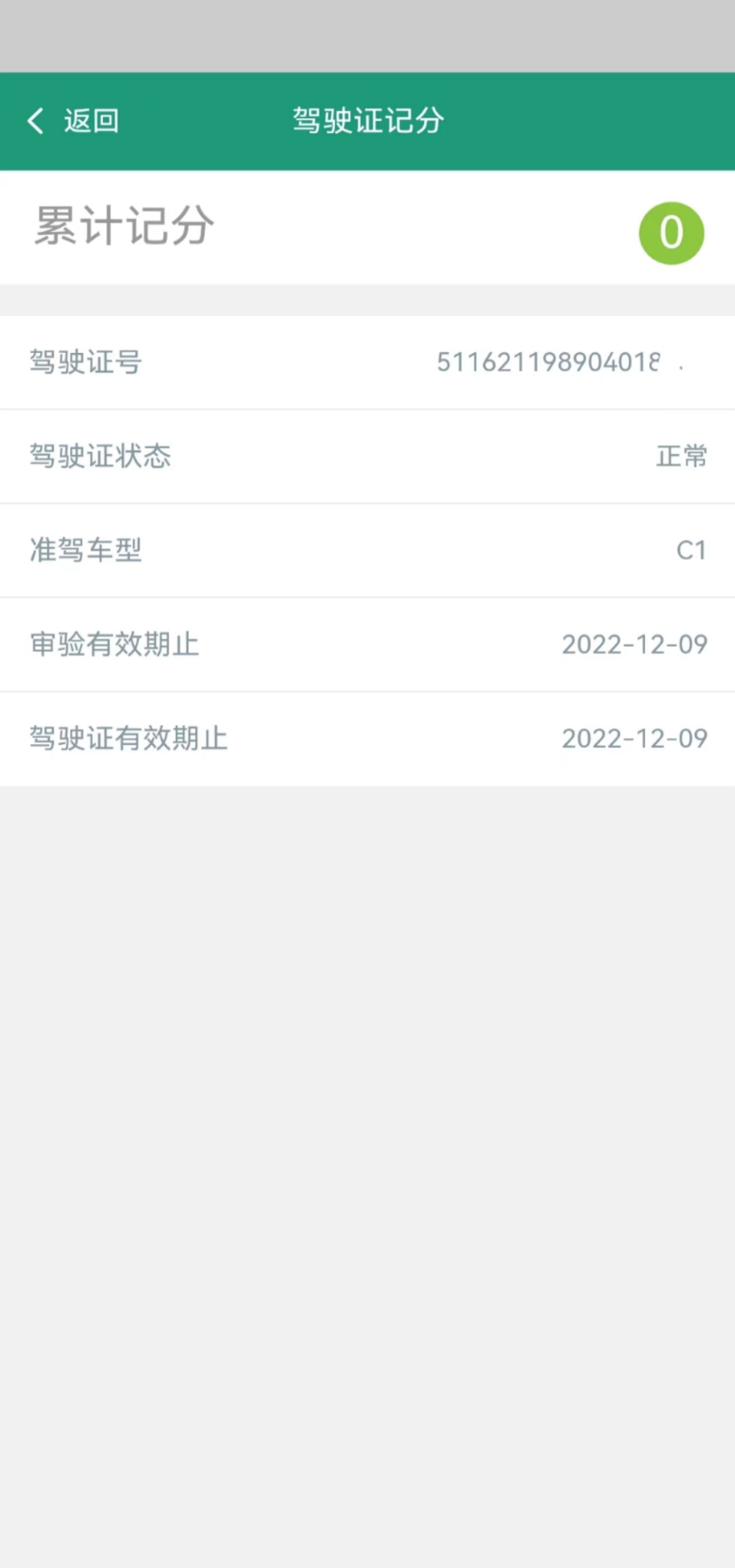Click the 审验有效期止 label text
735x1568 pixels.
[114, 644]
